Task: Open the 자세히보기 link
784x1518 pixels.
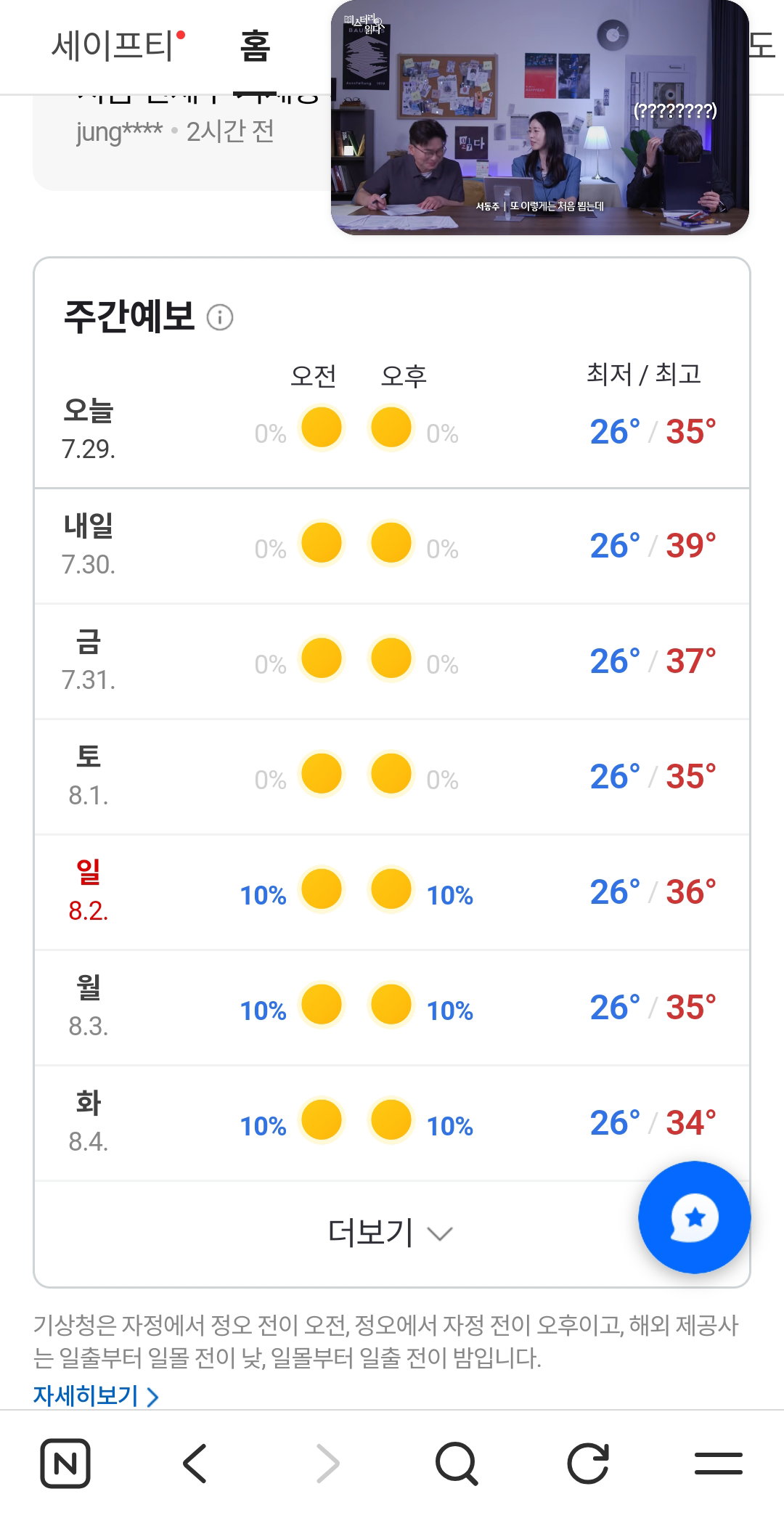Action: 96,1395
